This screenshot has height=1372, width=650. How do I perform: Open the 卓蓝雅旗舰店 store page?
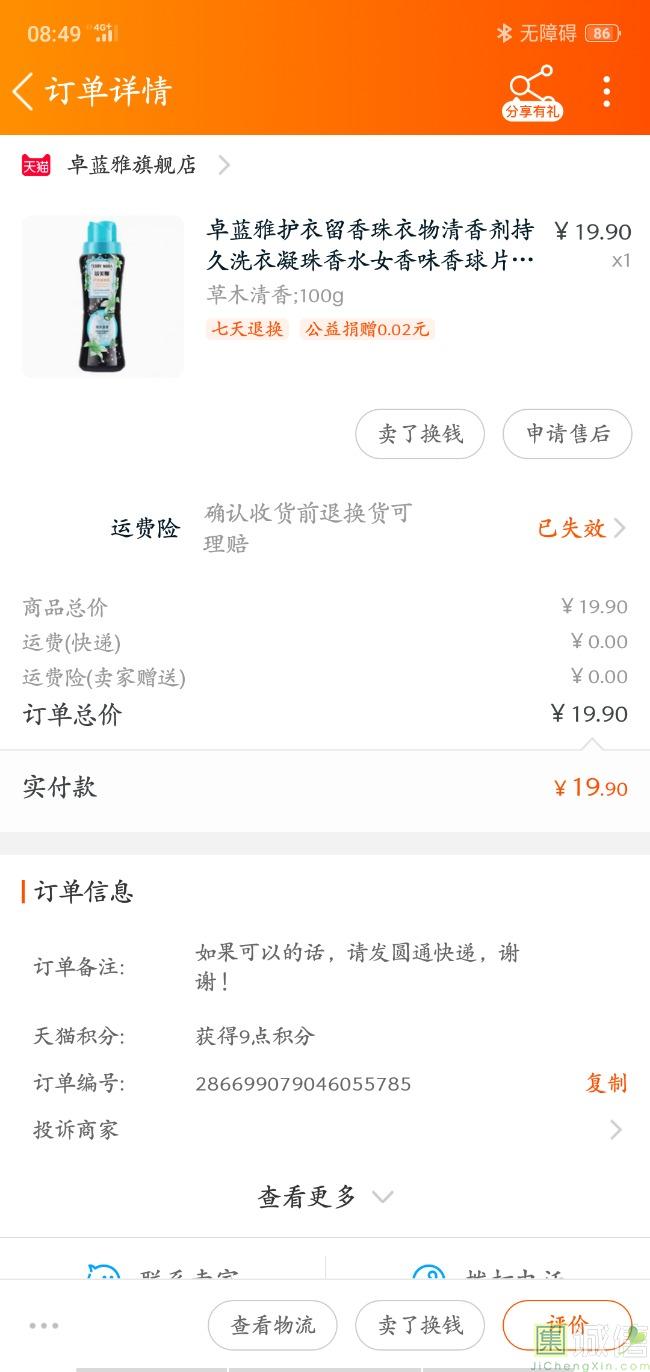[131, 165]
